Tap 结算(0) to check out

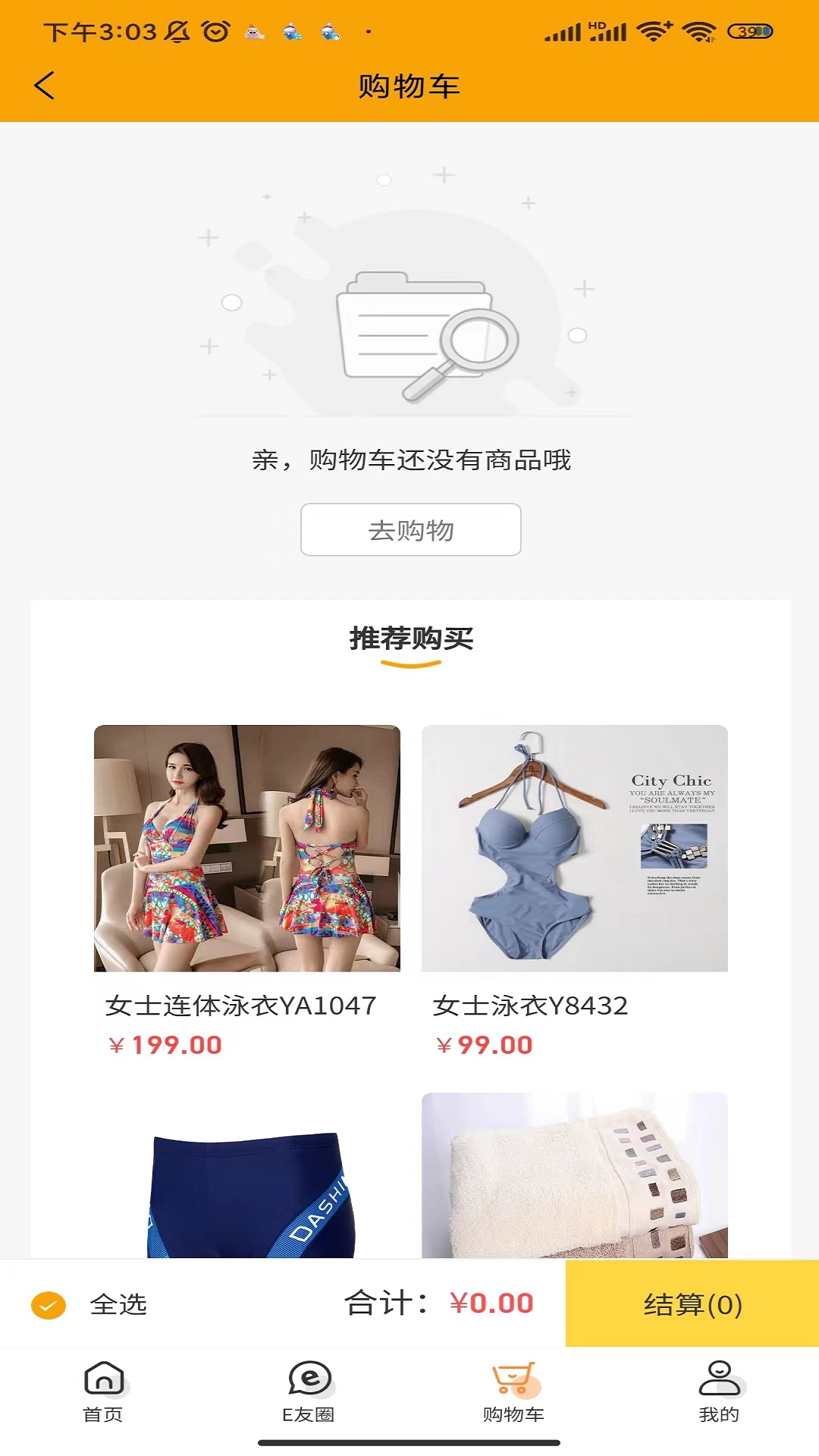[692, 1304]
